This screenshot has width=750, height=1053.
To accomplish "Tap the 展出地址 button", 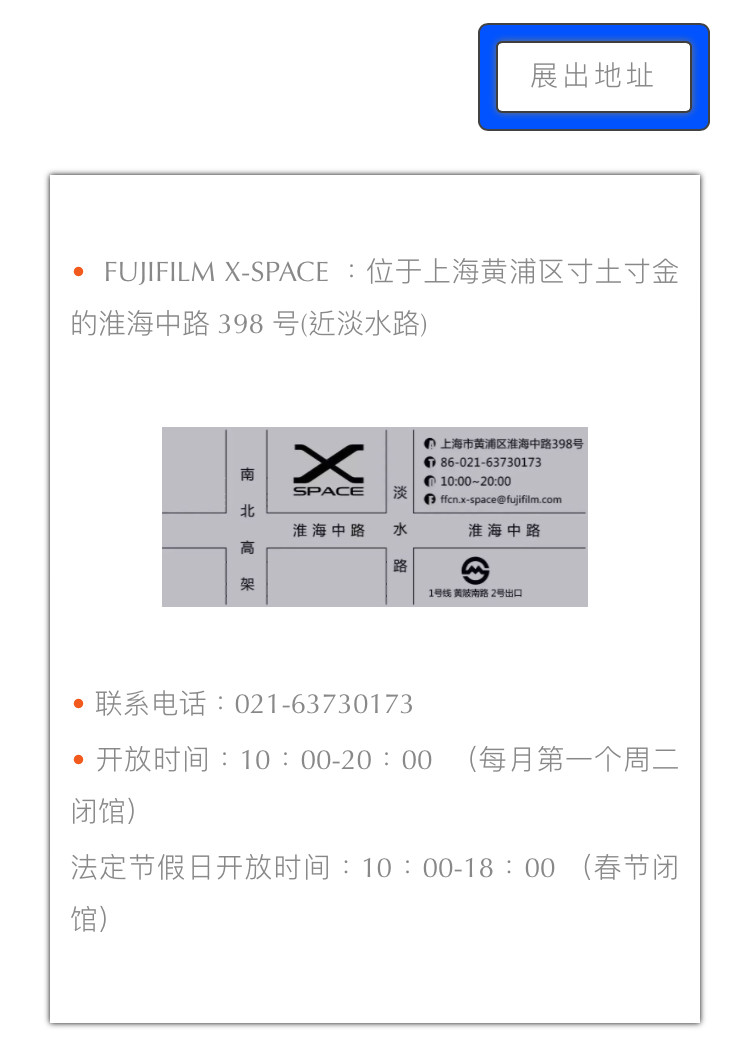I will pos(594,77).
